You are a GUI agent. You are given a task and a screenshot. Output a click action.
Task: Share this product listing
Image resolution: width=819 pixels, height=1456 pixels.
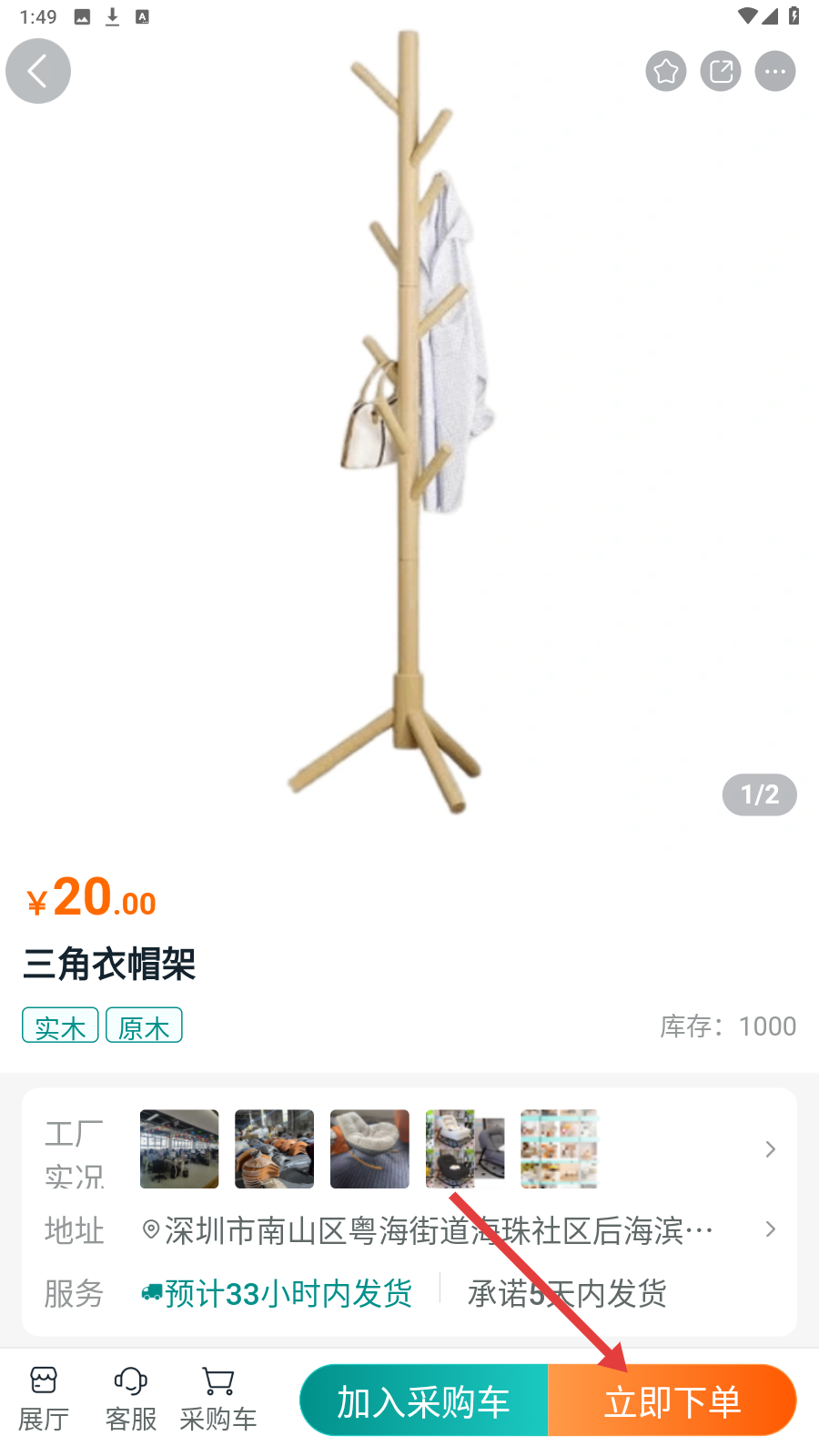[x=721, y=71]
